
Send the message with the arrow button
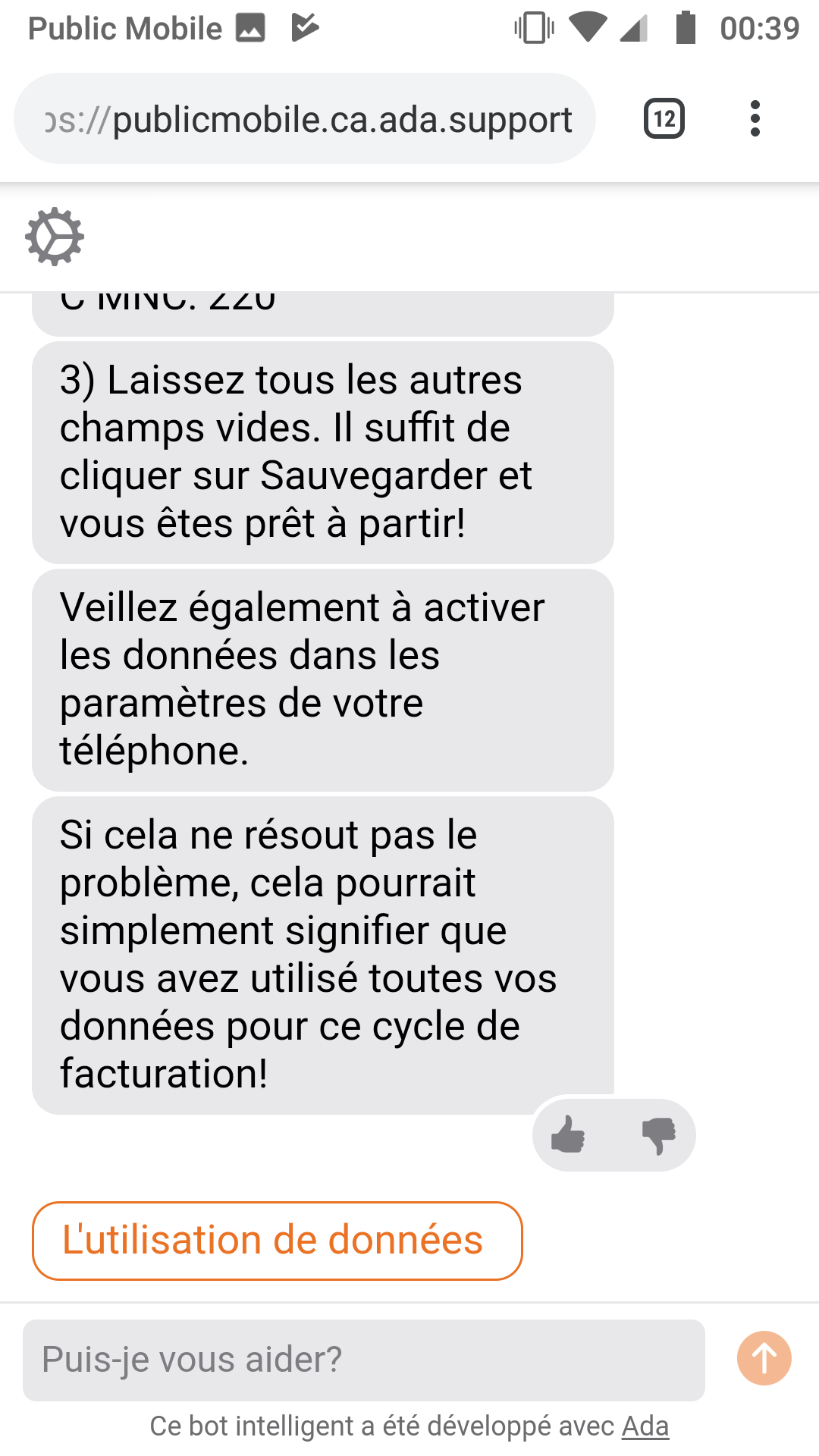(x=764, y=1358)
